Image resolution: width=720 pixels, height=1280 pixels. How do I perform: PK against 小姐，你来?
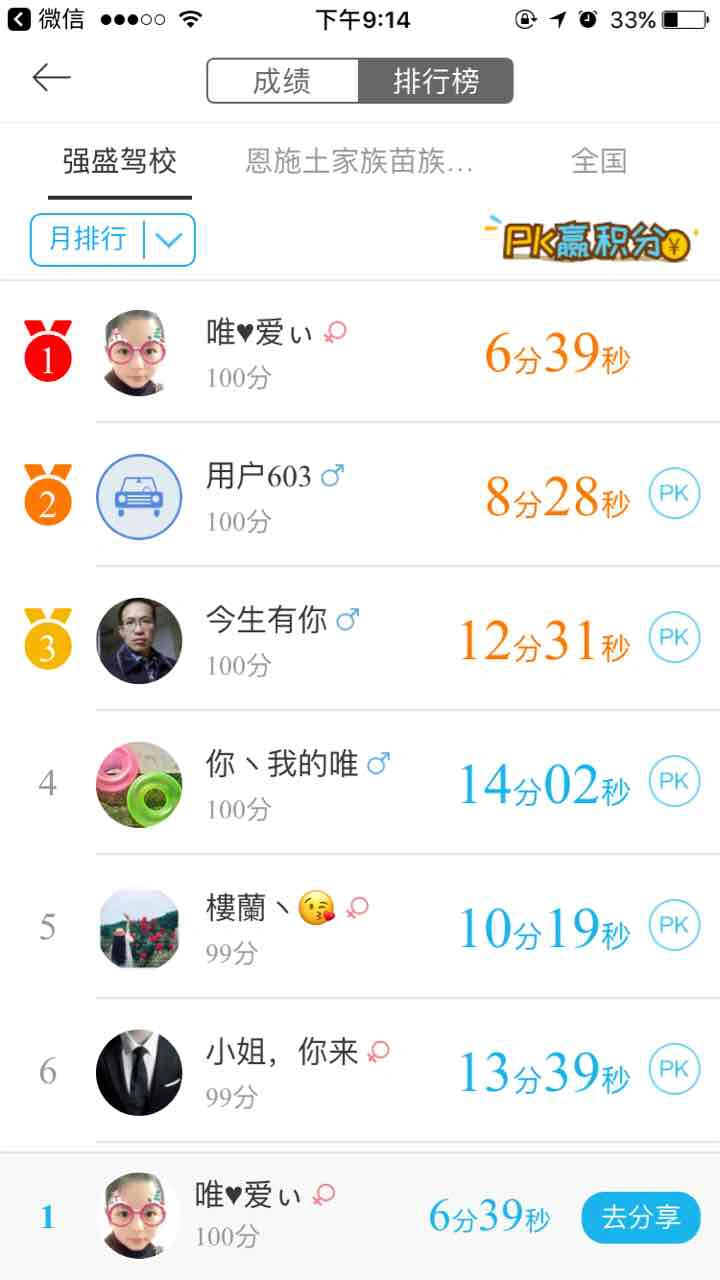(x=674, y=1070)
